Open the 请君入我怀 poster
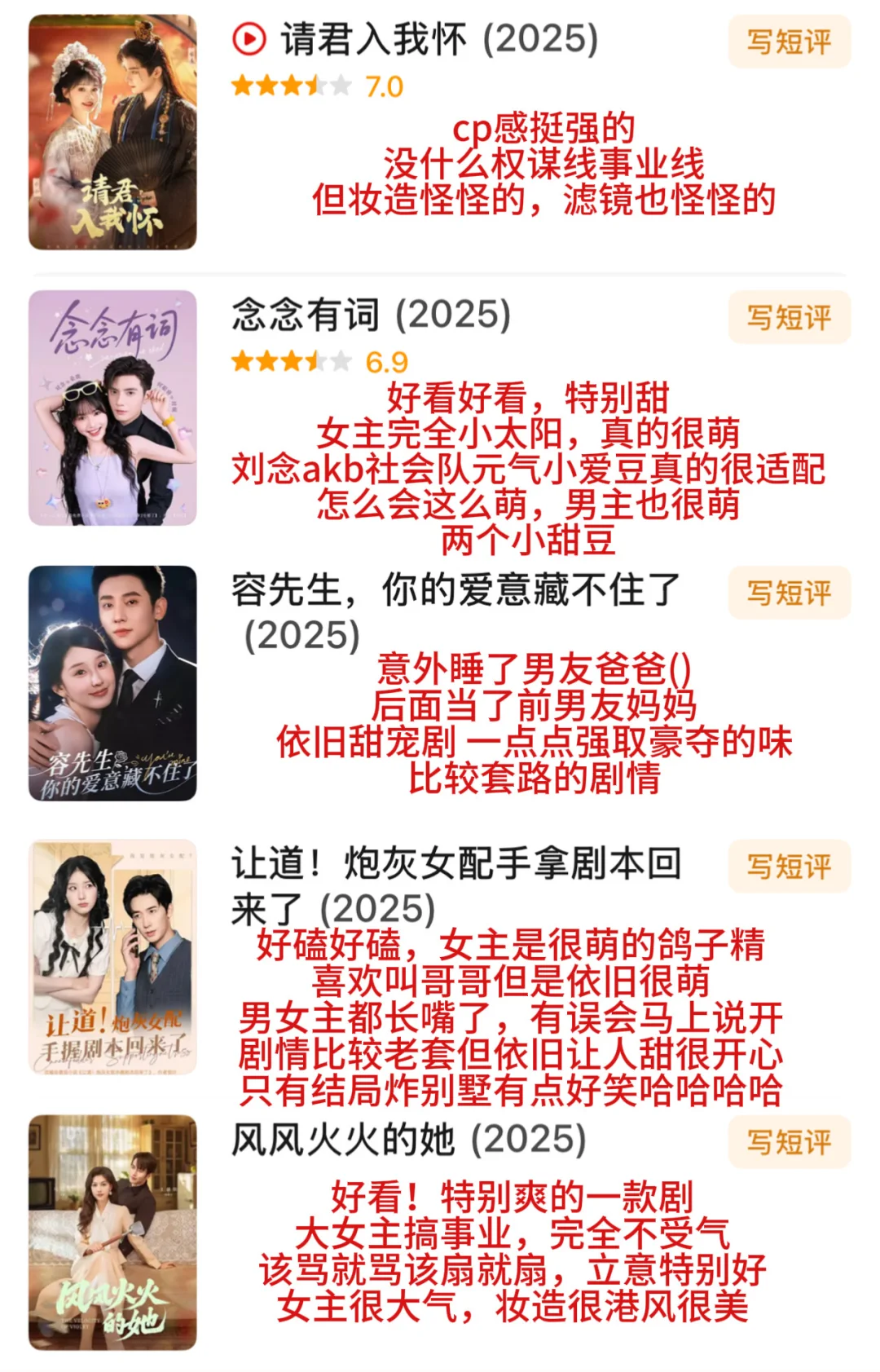 [x=112, y=132]
